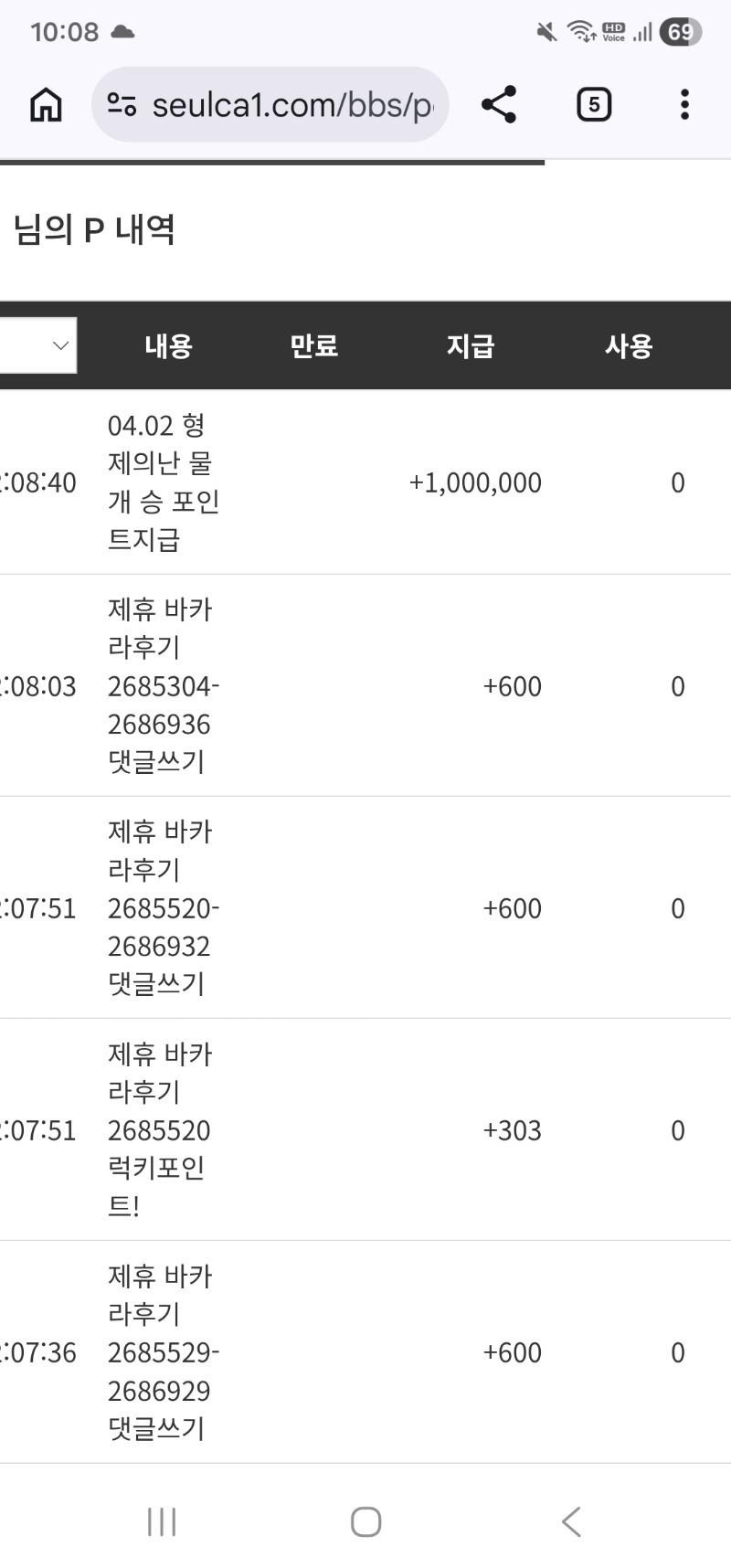Open the browser overflow menu
The width and height of the screenshot is (731, 1568).
pyautogui.click(x=684, y=105)
